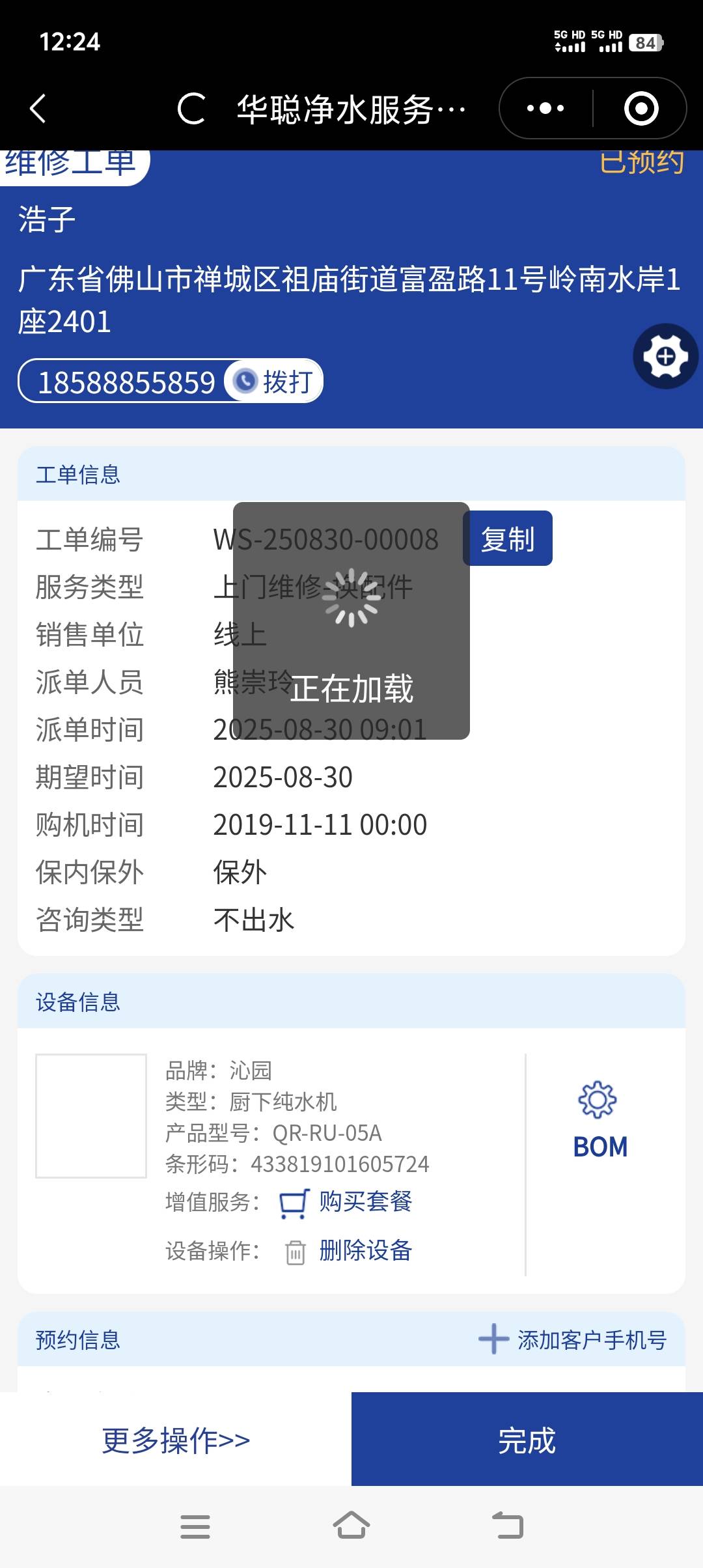Viewport: 703px width, 1568px height.
Task: Open the BOM for this device
Action: [x=599, y=1120]
